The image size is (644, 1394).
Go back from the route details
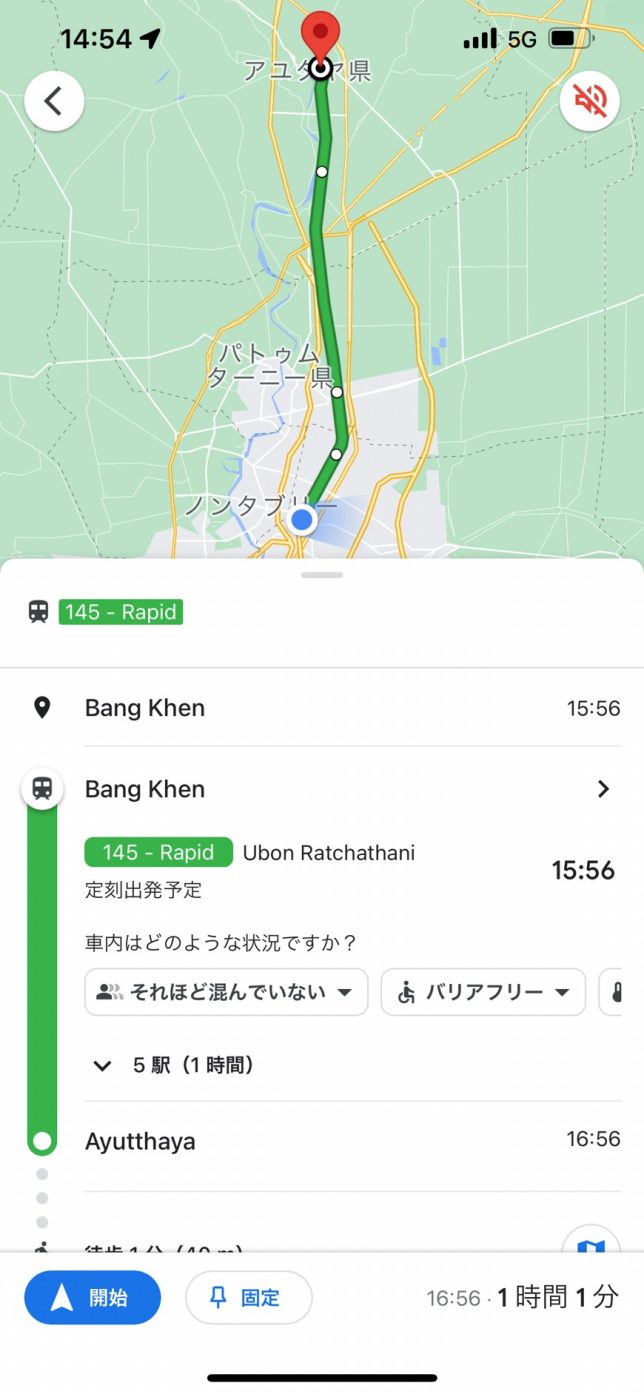(54, 101)
